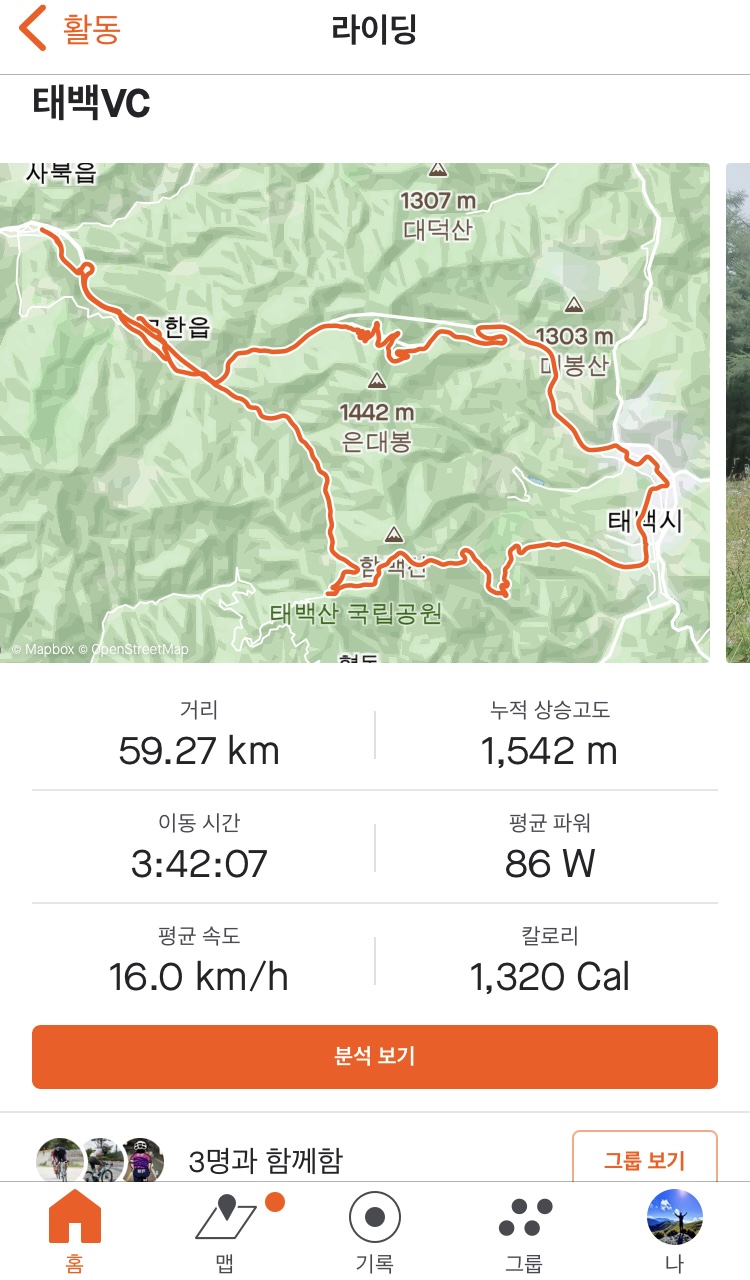Open 그룹 보기 for this ride
Image resolution: width=750 pixels, height=1280 pixels.
tap(644, 1161)
